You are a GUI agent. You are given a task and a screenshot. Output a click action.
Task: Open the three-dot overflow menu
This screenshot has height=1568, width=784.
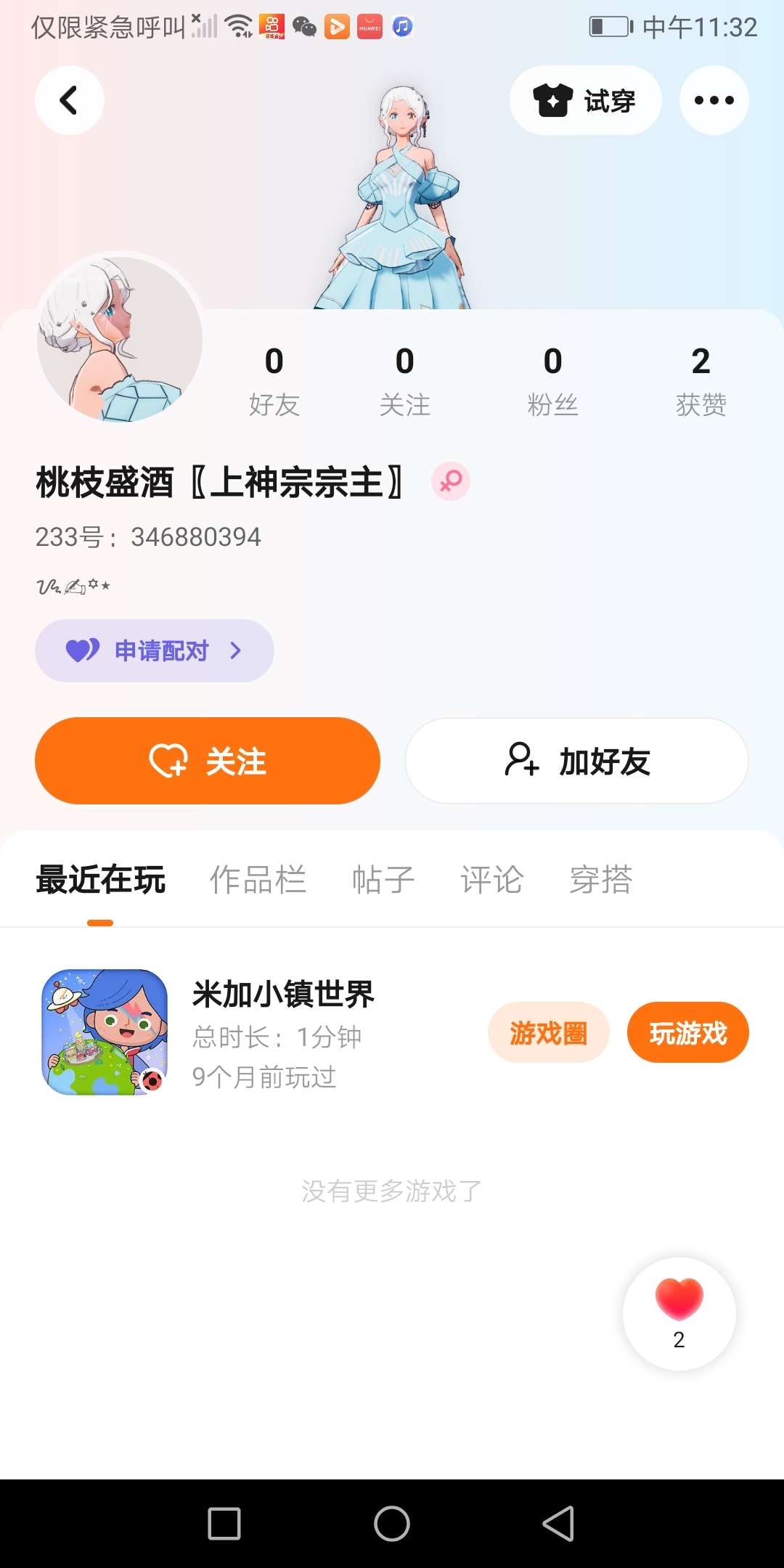[x=714, y=100]
